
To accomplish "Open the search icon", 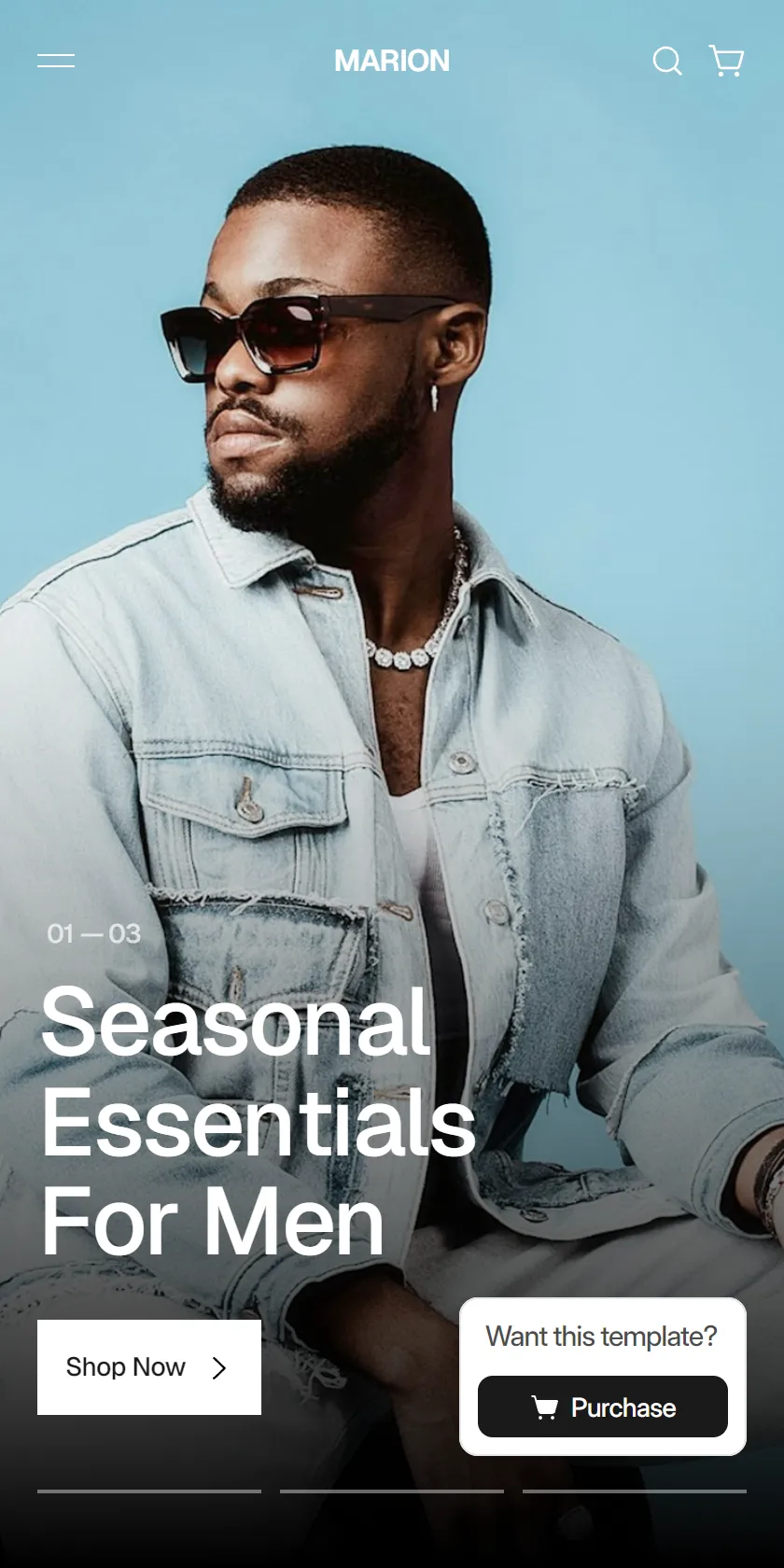I will click(666, 61).
